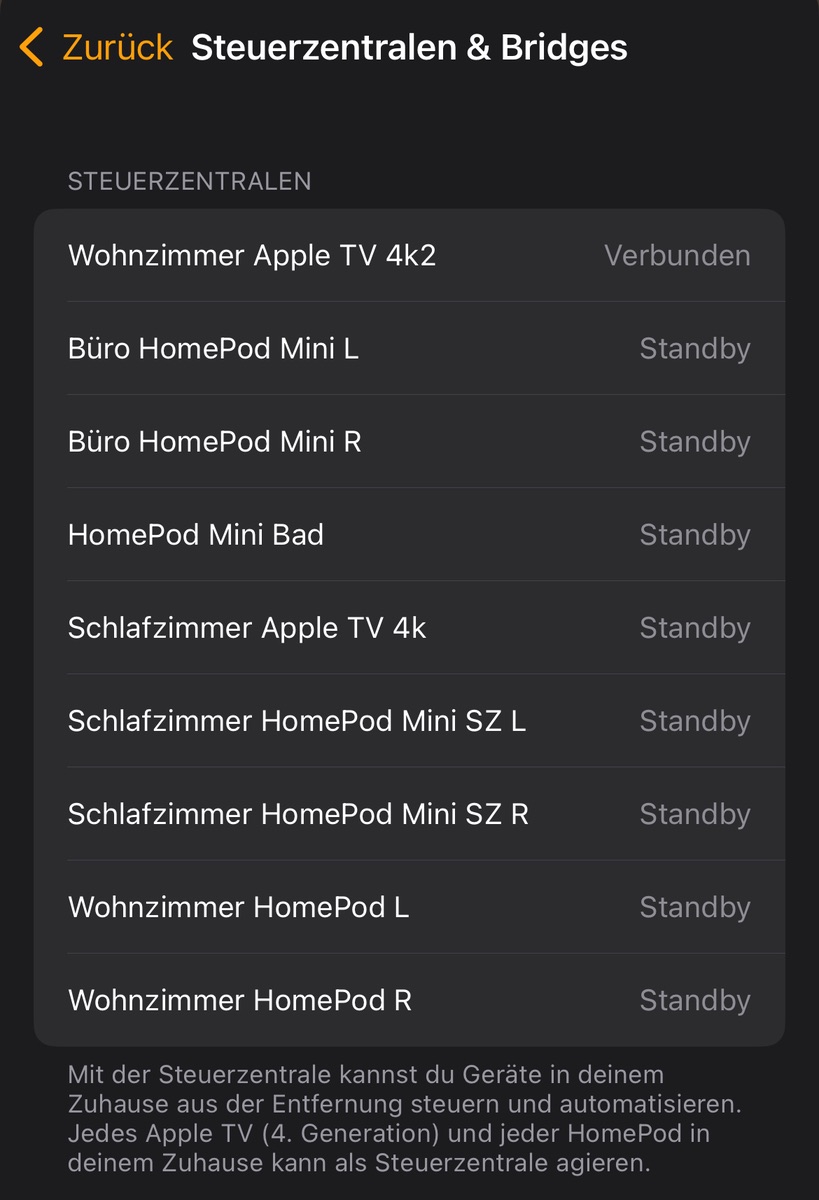The height and width of the screenshot is (1200, 819).
Task: Go back using the Zurück button
Action: 96,47
